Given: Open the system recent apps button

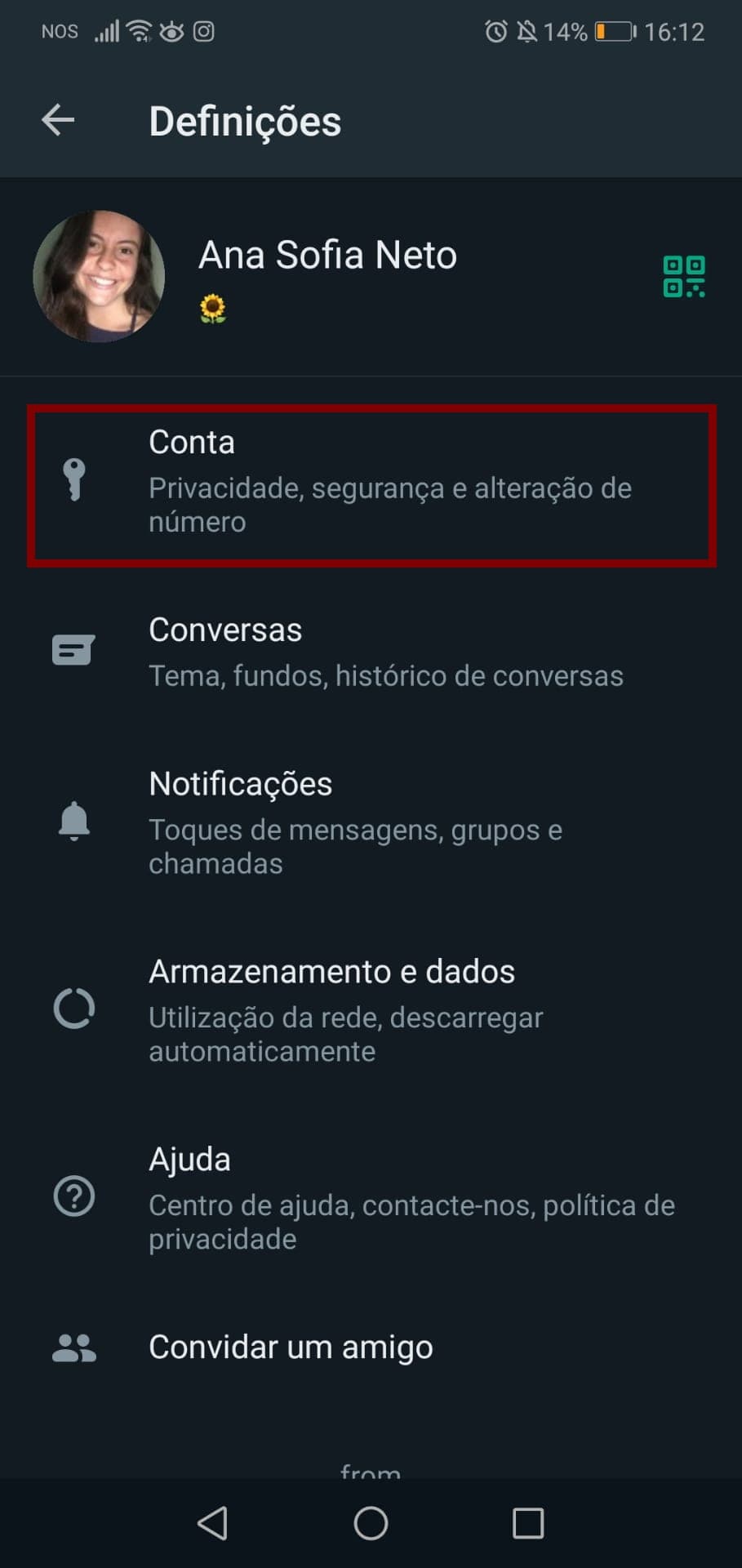Looking at the screenshot, I should 528,1523.
